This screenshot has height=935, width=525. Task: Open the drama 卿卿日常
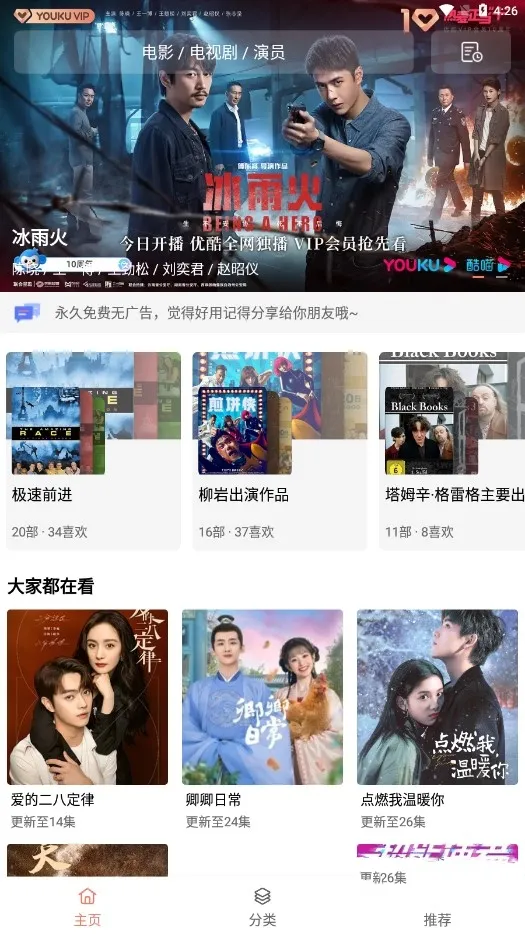pos(262,719)
